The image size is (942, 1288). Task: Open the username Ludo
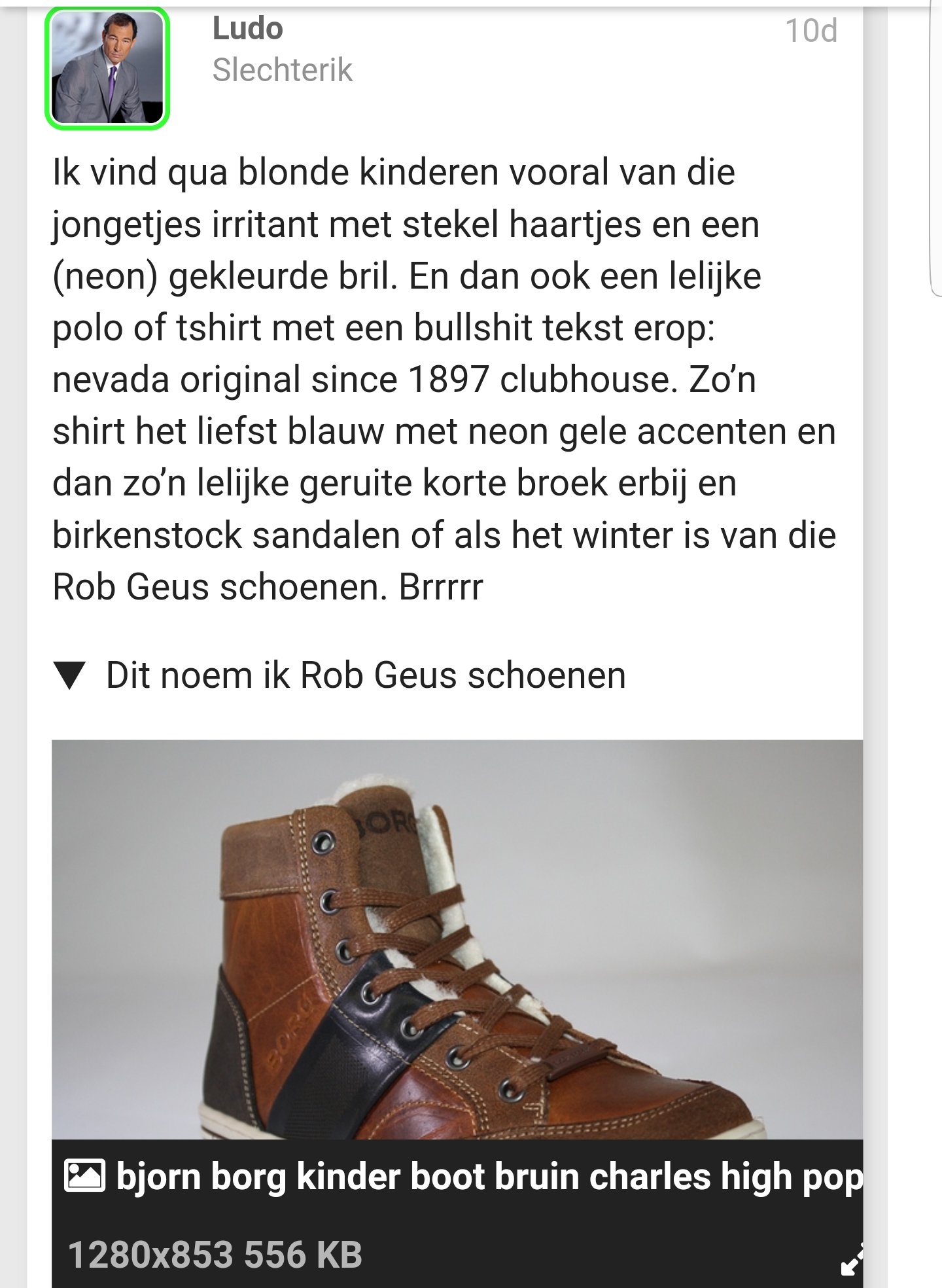pyautogui.click(x=247, y=29)
